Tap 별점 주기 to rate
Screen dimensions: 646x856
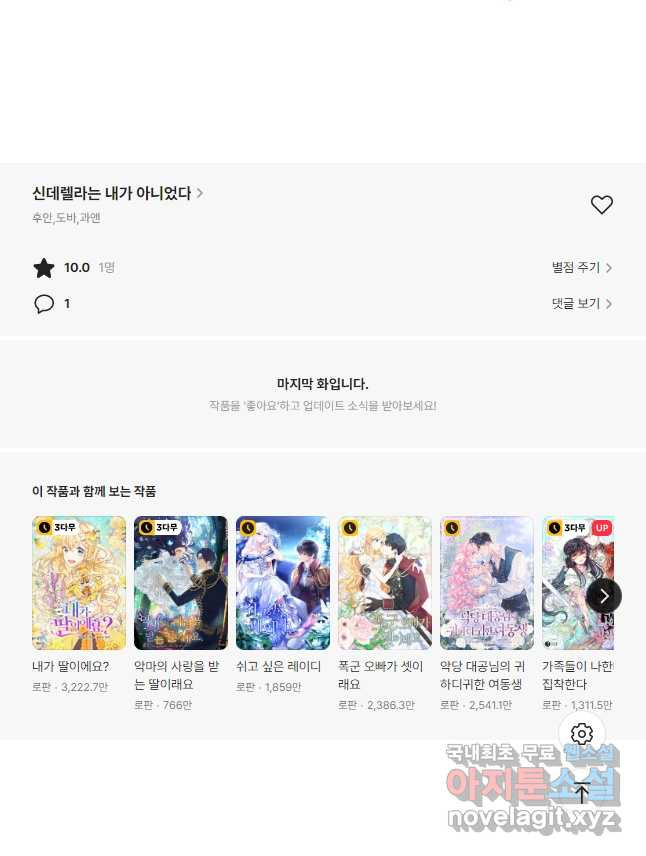tap(581, 268)
